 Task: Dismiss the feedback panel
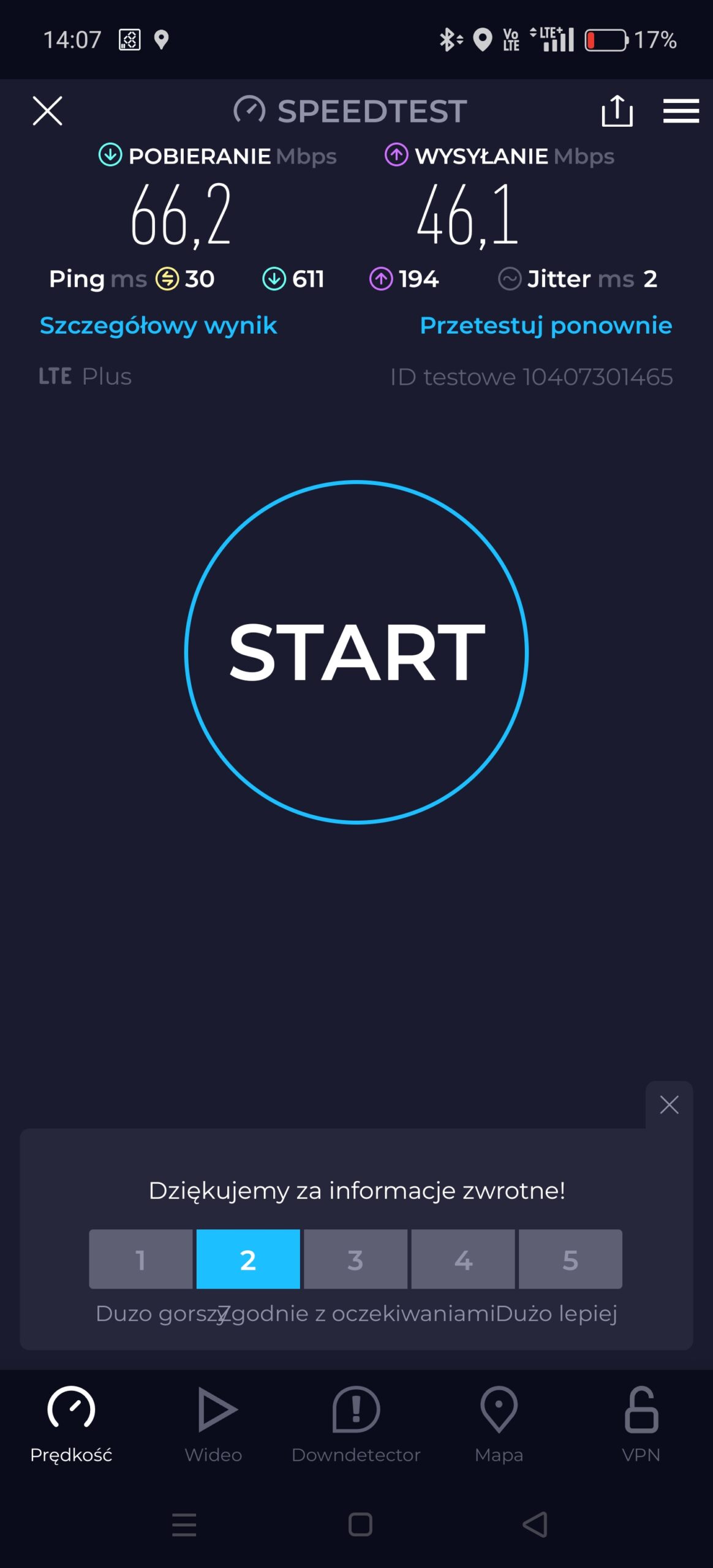(669, 1104)
